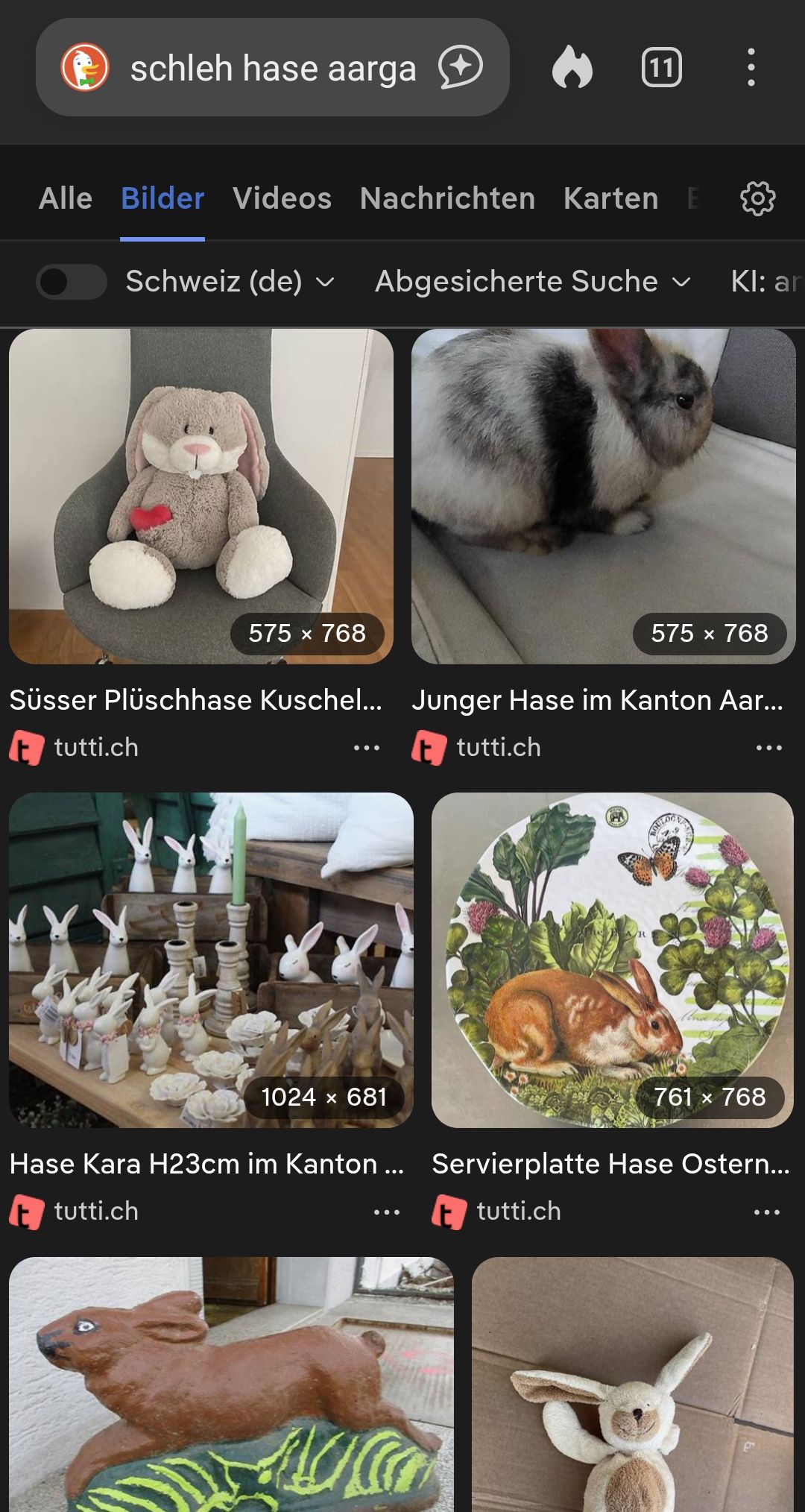The image size is (805, 1512).
Task: Switch to the Karten tab
Action: pyautogui.click(x=610, y=198)
